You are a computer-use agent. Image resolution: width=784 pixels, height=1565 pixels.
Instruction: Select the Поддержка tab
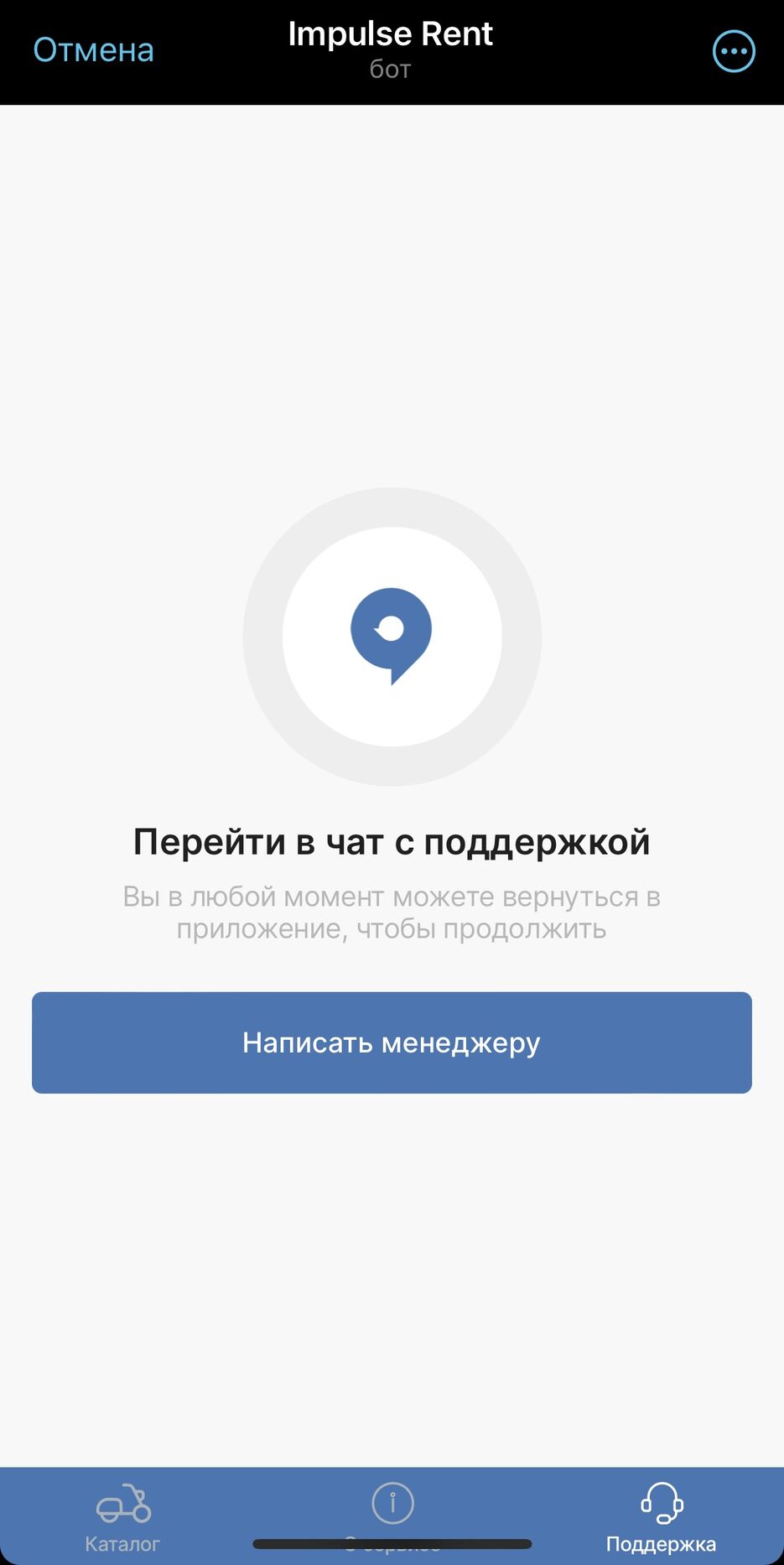pos(661,1516)
